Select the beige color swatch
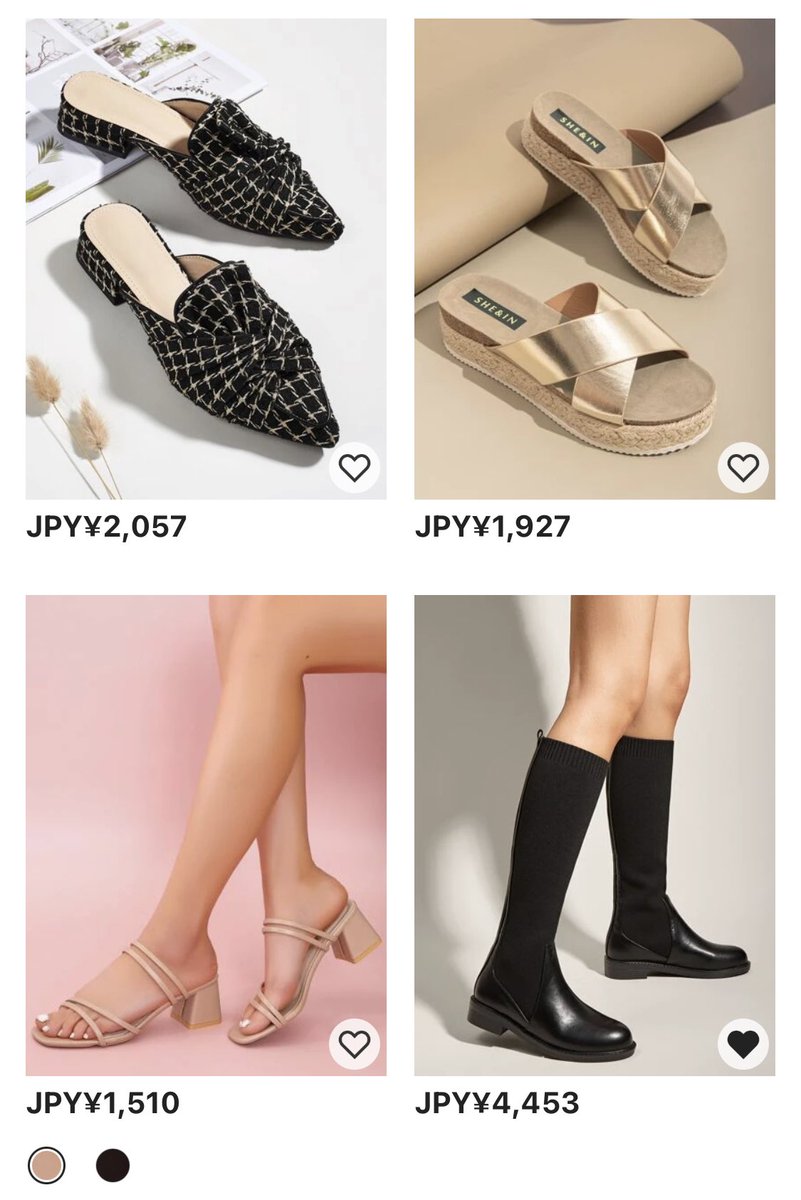The height and width of the screenshot is (1200, 801). (x=46, y=1165)
